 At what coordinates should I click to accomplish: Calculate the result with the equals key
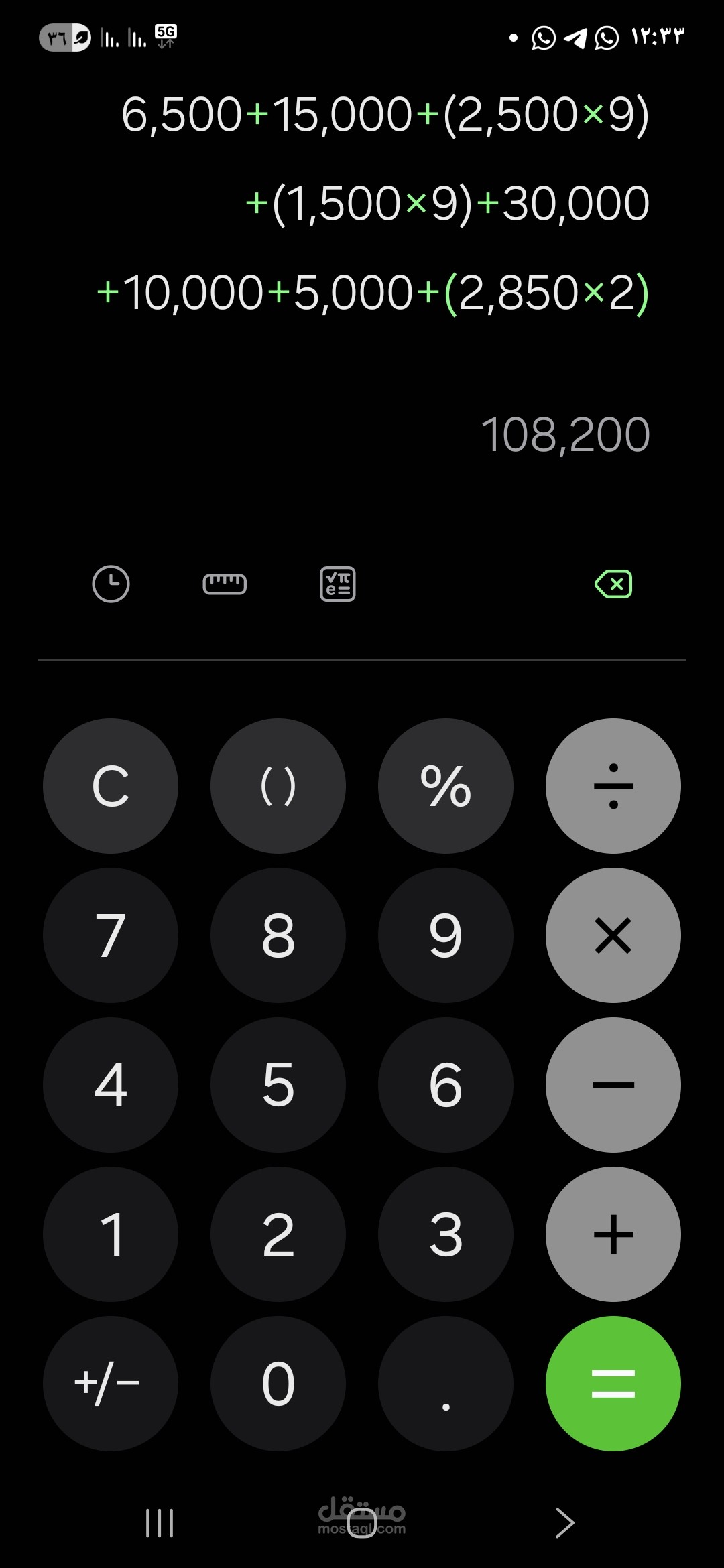pyautogui.click(x=613, y=1384)
